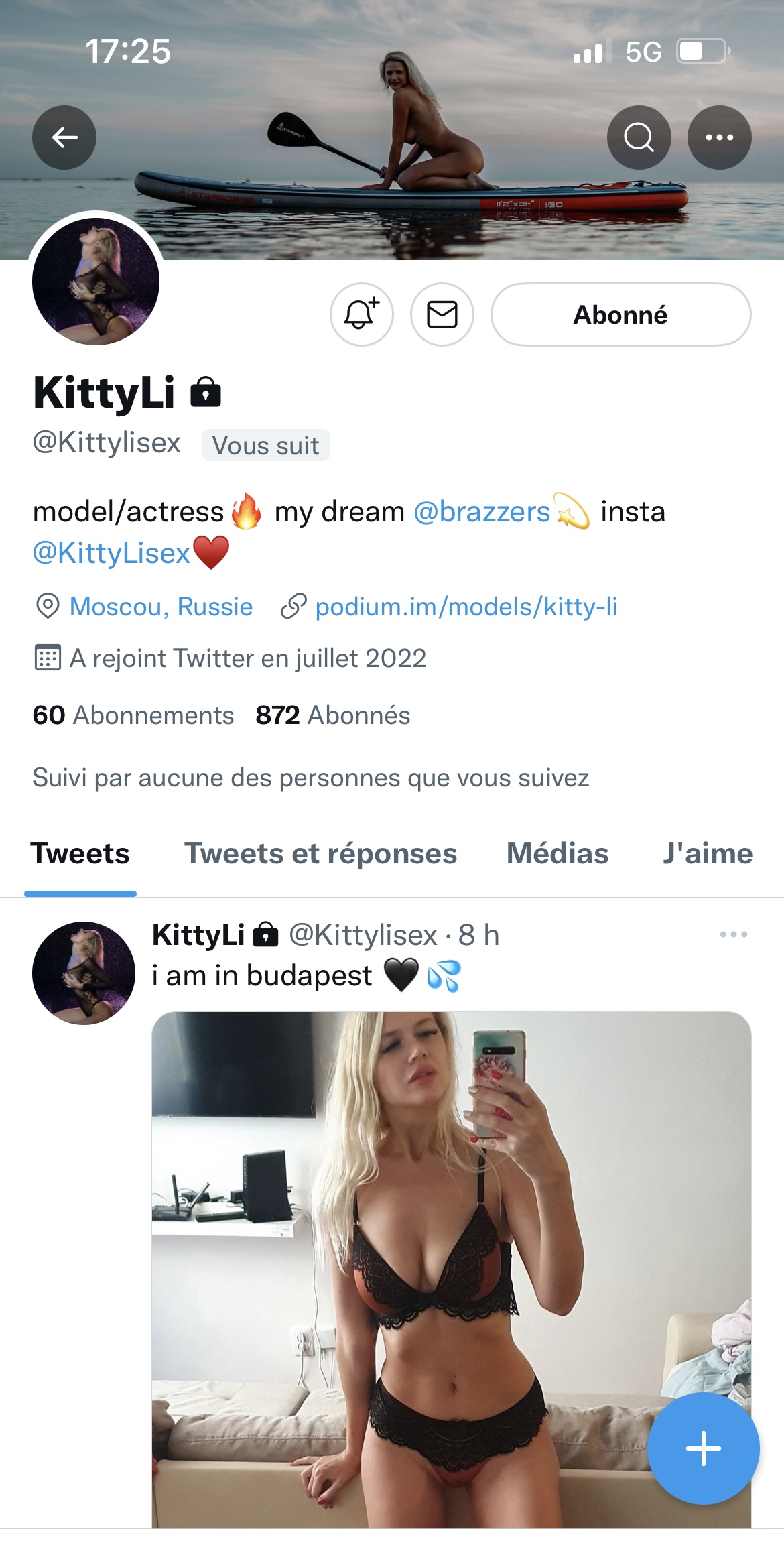Screen dimensions: 784x1543
Task: Open options on the budapest tweet
Action: click(733, 934)
